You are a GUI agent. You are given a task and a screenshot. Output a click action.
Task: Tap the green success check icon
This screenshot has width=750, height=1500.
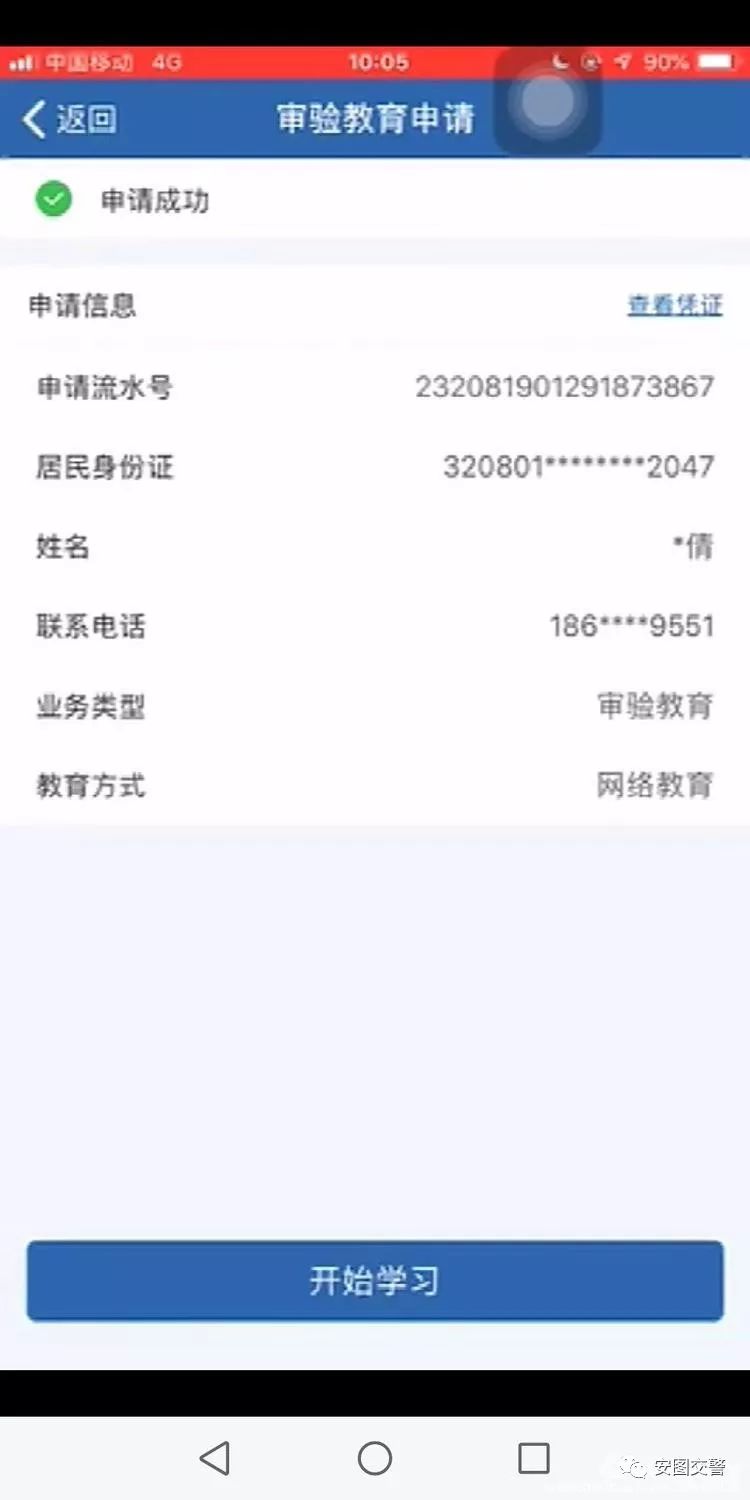pos(53,199)
